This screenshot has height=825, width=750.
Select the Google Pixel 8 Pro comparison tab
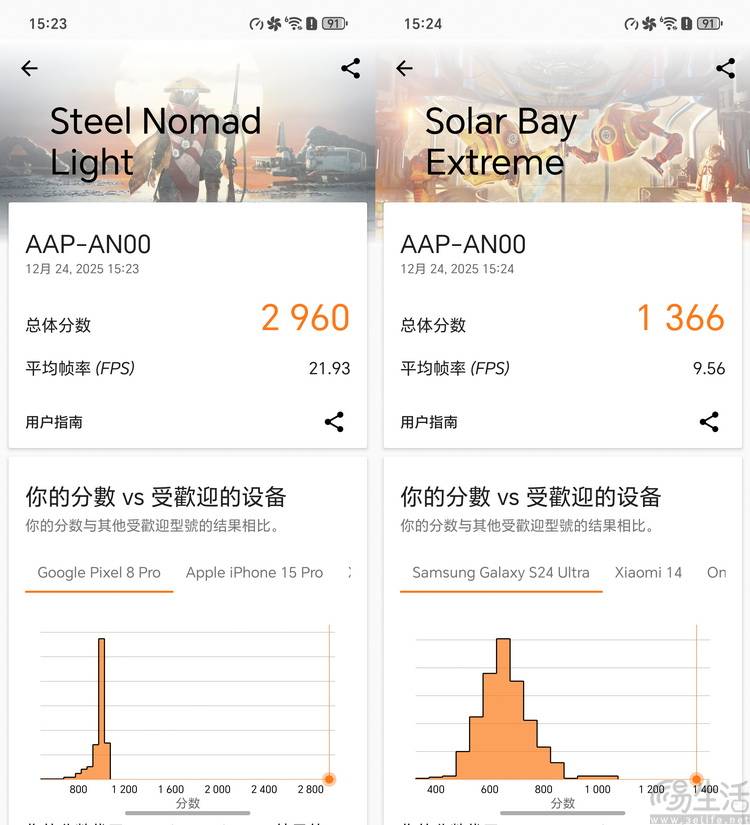pos(99,573)
